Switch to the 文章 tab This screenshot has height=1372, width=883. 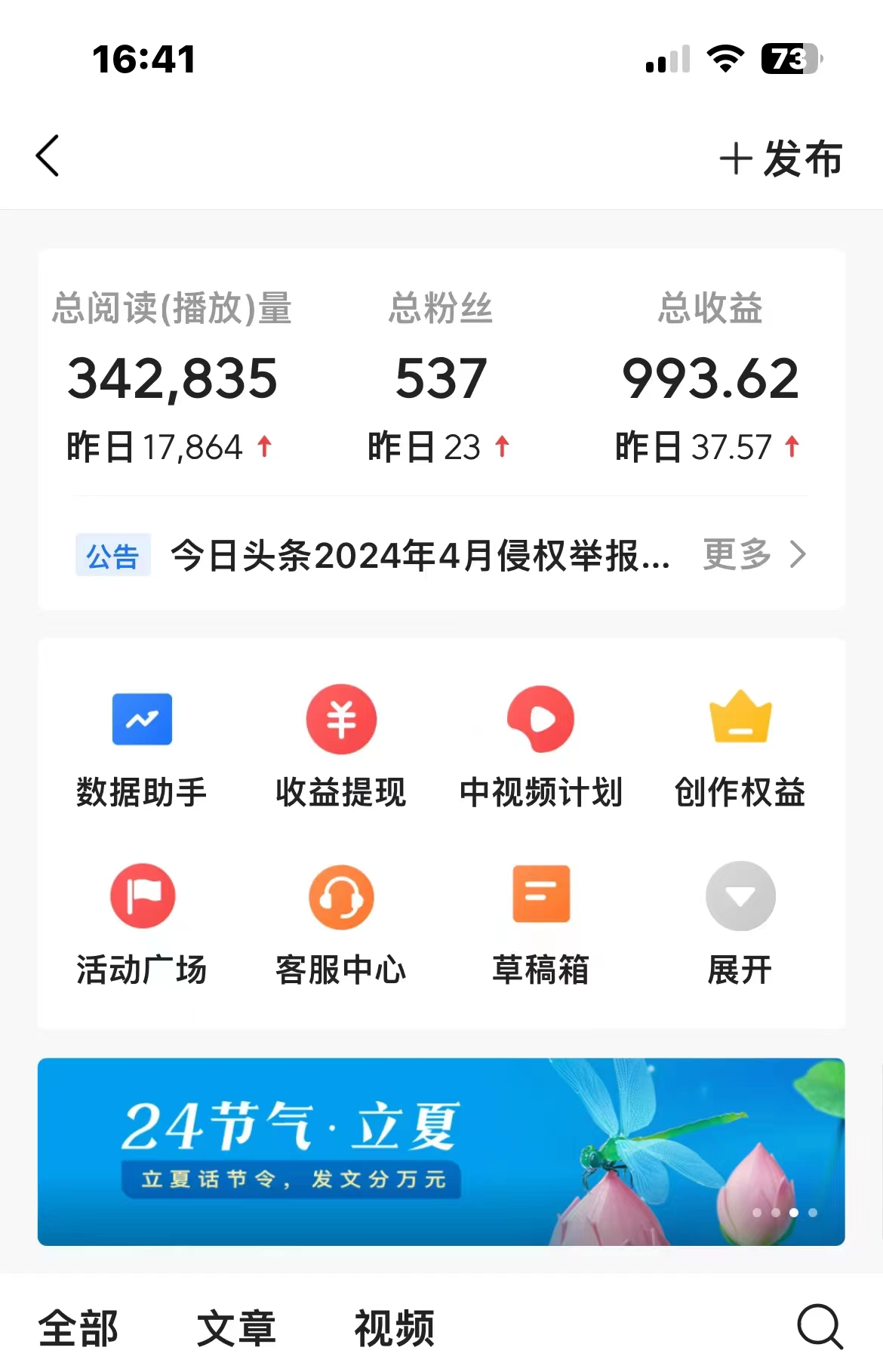click(236, 1328)
